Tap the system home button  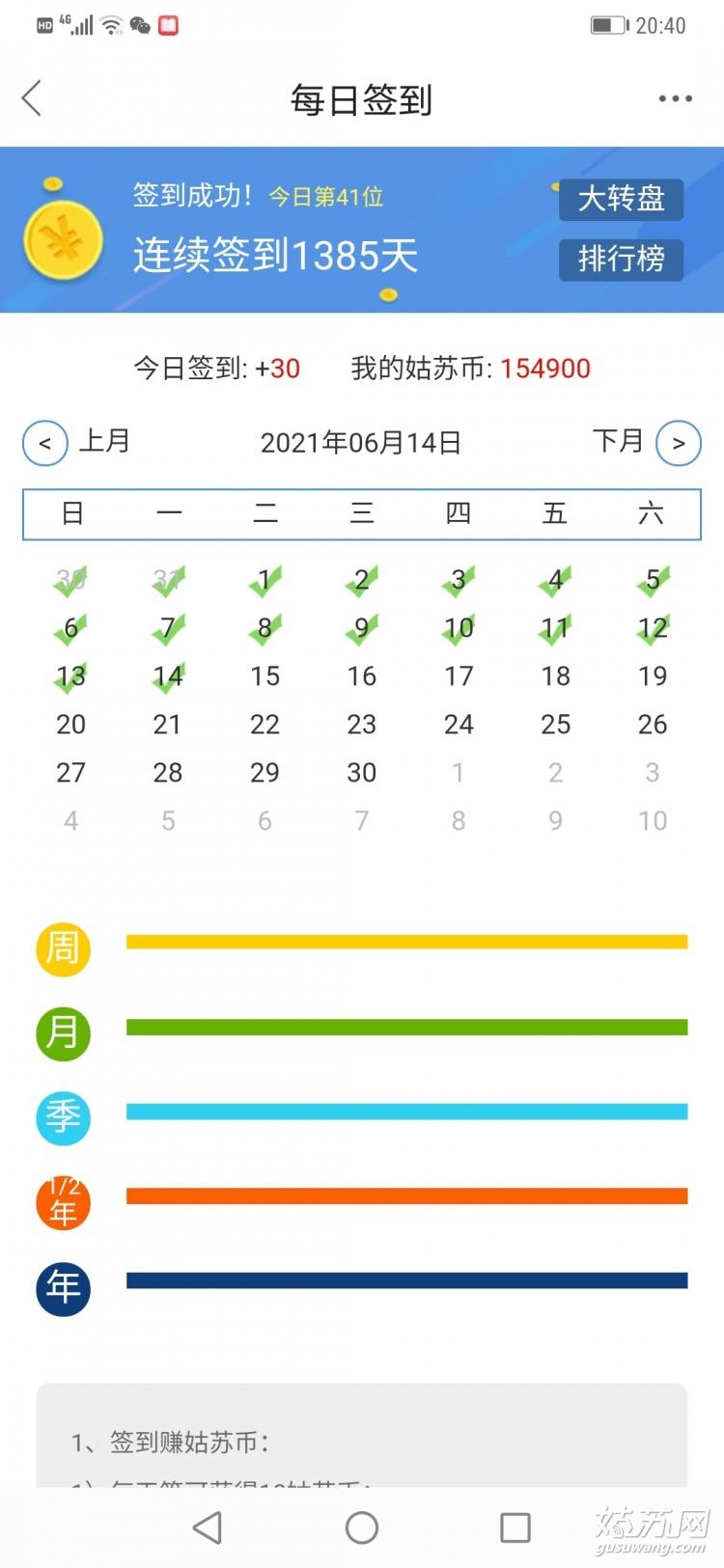pyautogui.click(x=362, y=1527)
